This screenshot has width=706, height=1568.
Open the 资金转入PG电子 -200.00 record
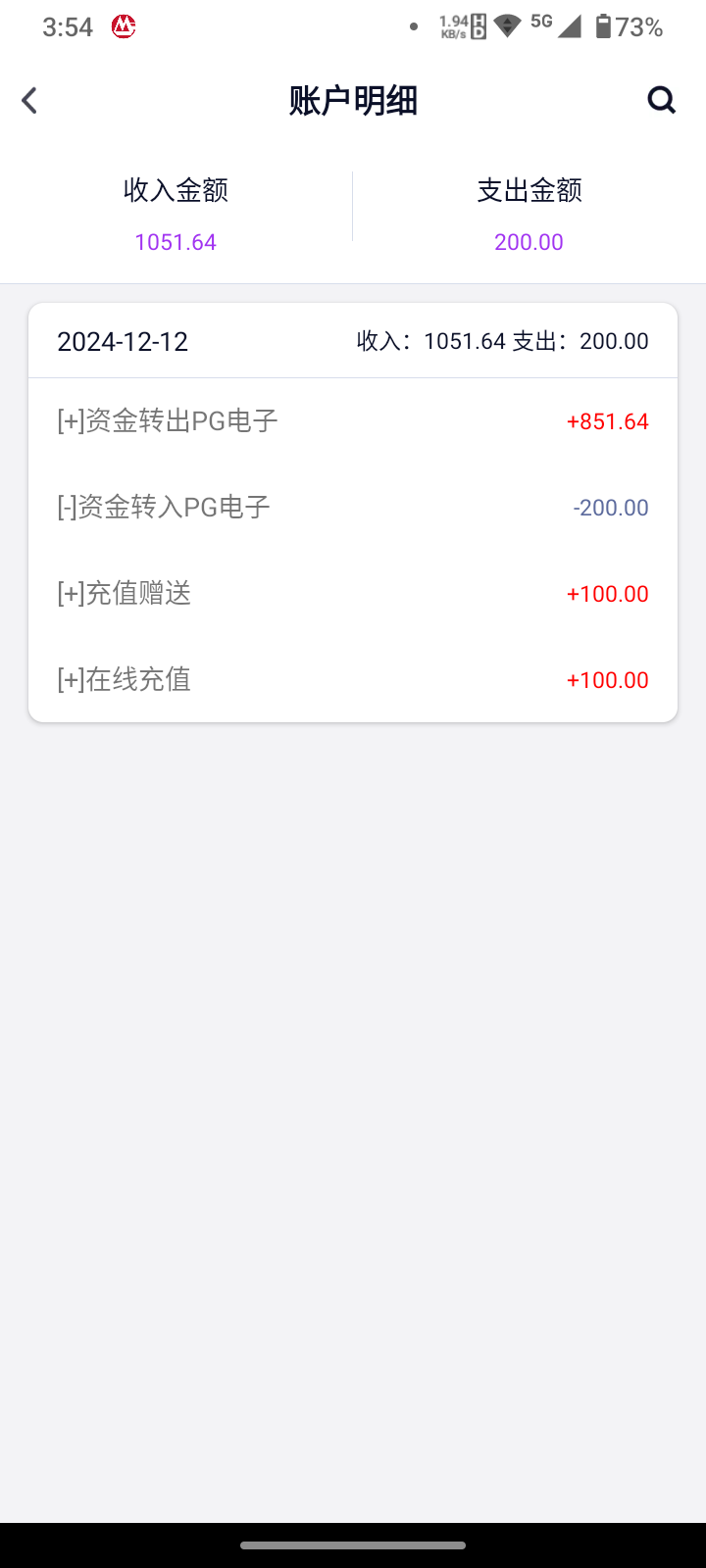tap(353, 508)
